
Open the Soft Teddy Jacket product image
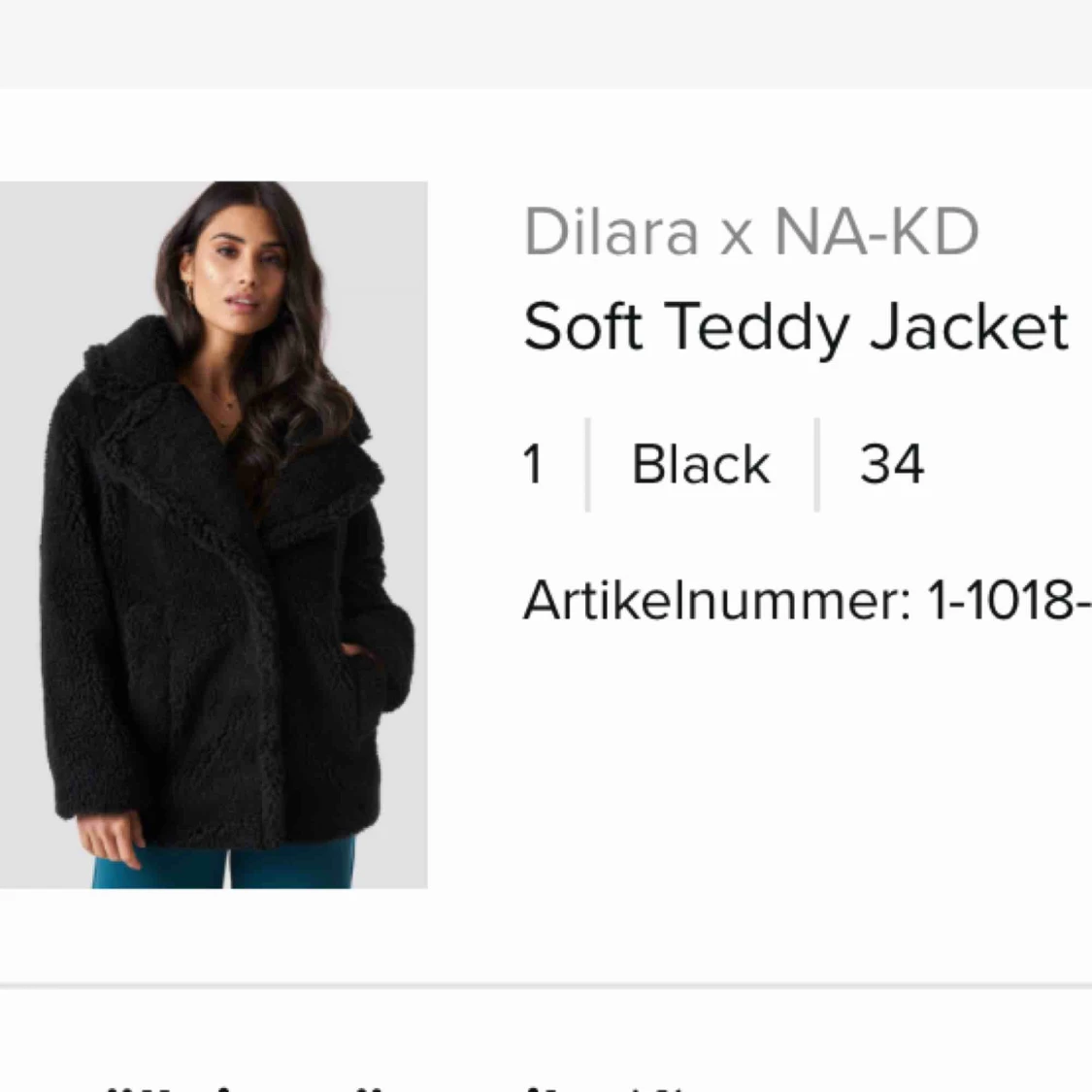(214, 534)
